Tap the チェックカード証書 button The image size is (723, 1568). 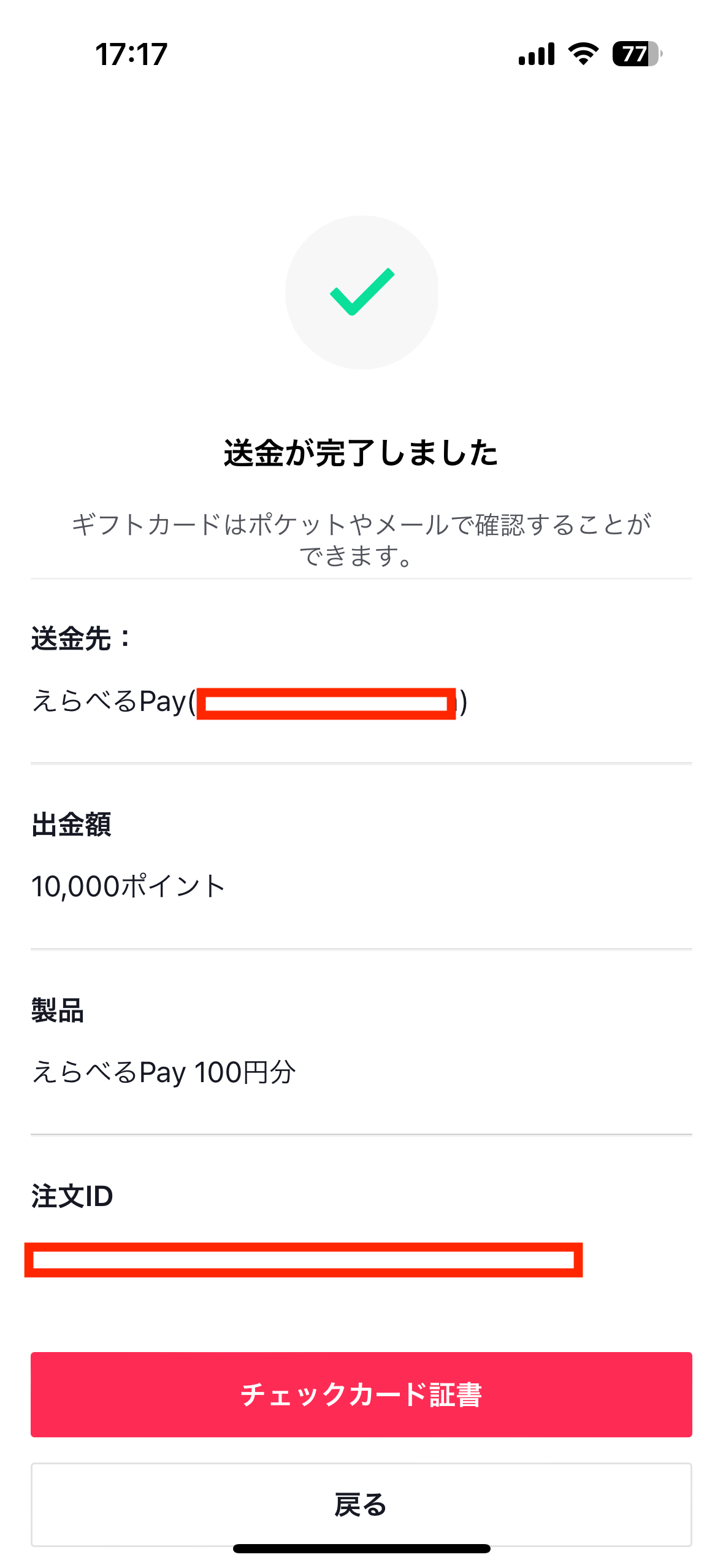pyautogui.click(x=361, y=1394)
